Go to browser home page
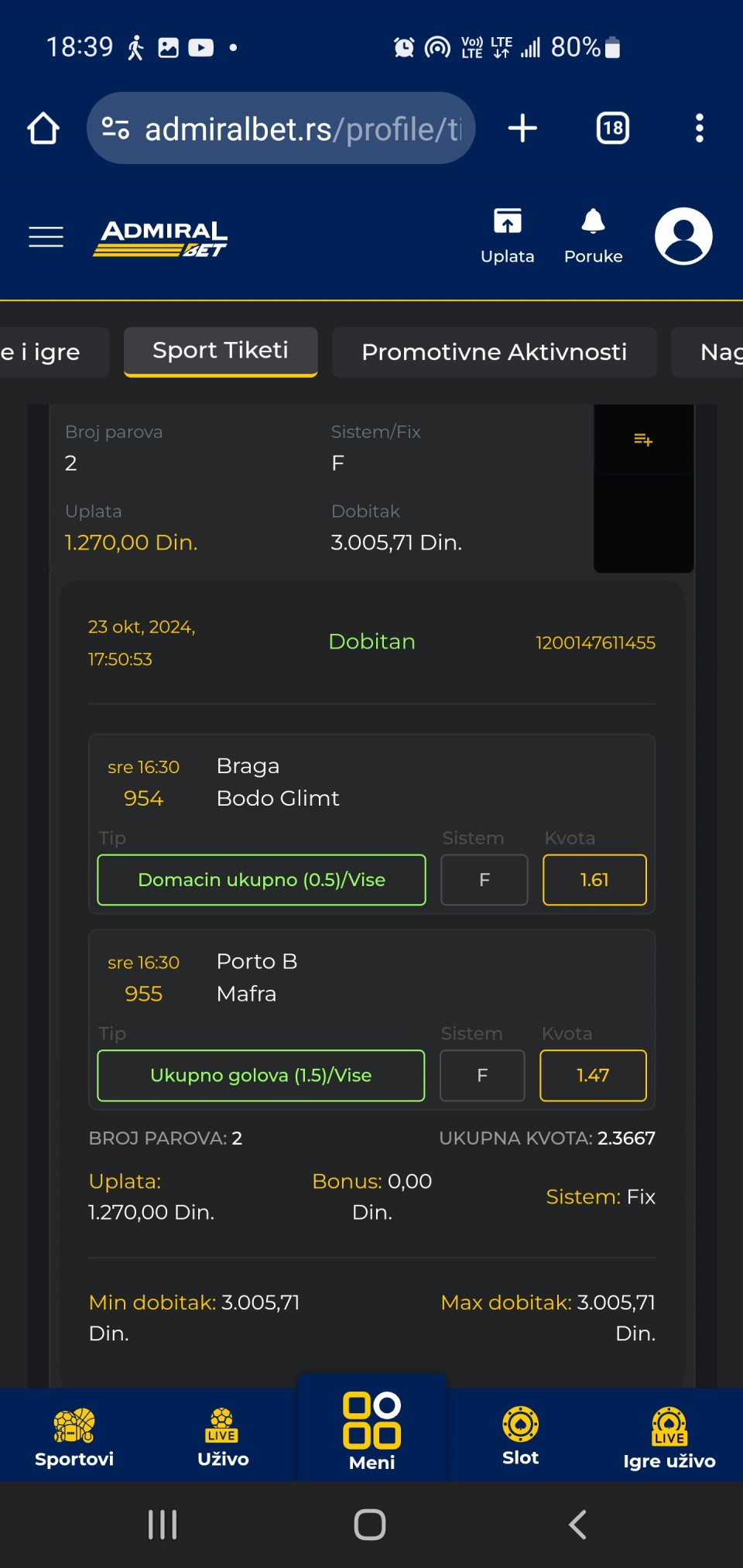The image size is (743, 1568). [x=43, y=128]
